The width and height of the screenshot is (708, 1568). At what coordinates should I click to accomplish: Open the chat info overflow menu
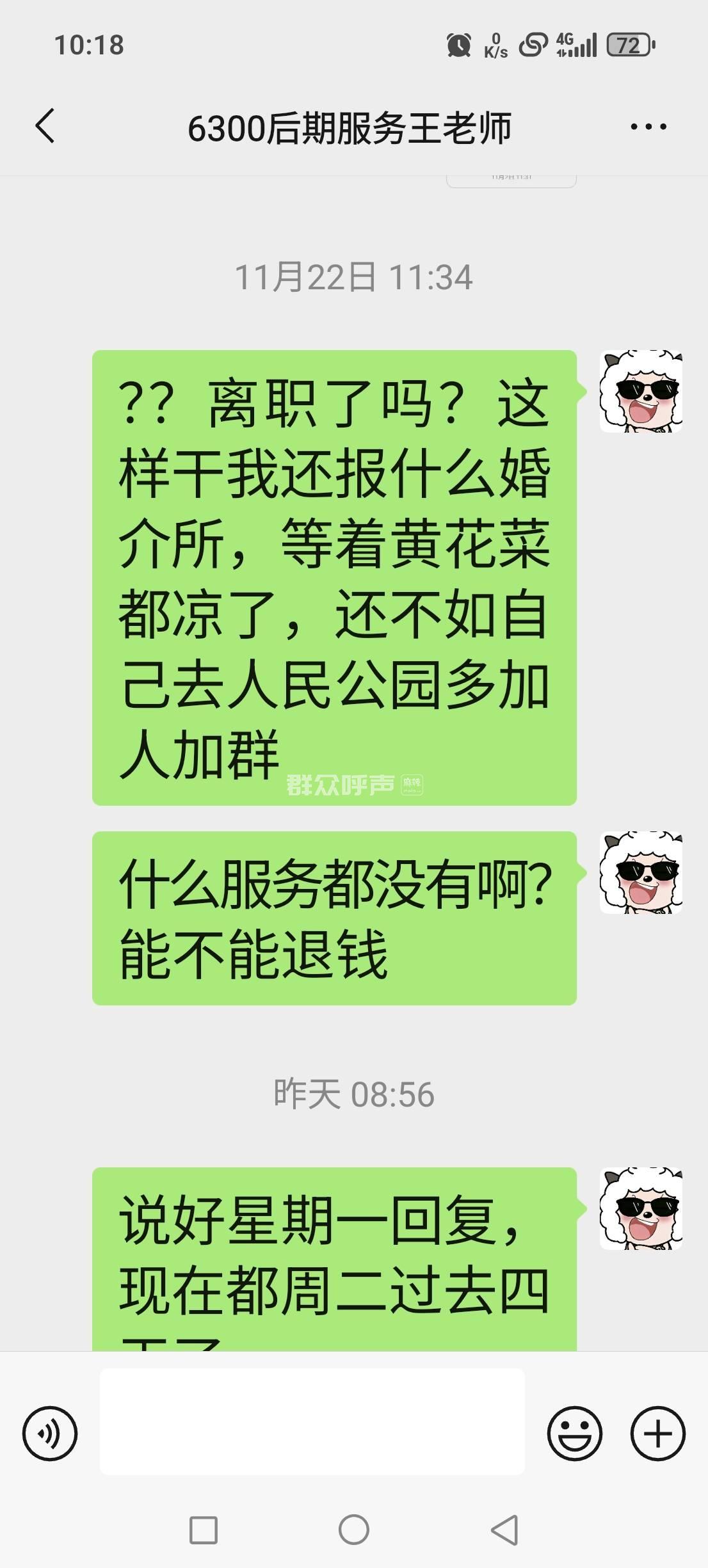648,127
